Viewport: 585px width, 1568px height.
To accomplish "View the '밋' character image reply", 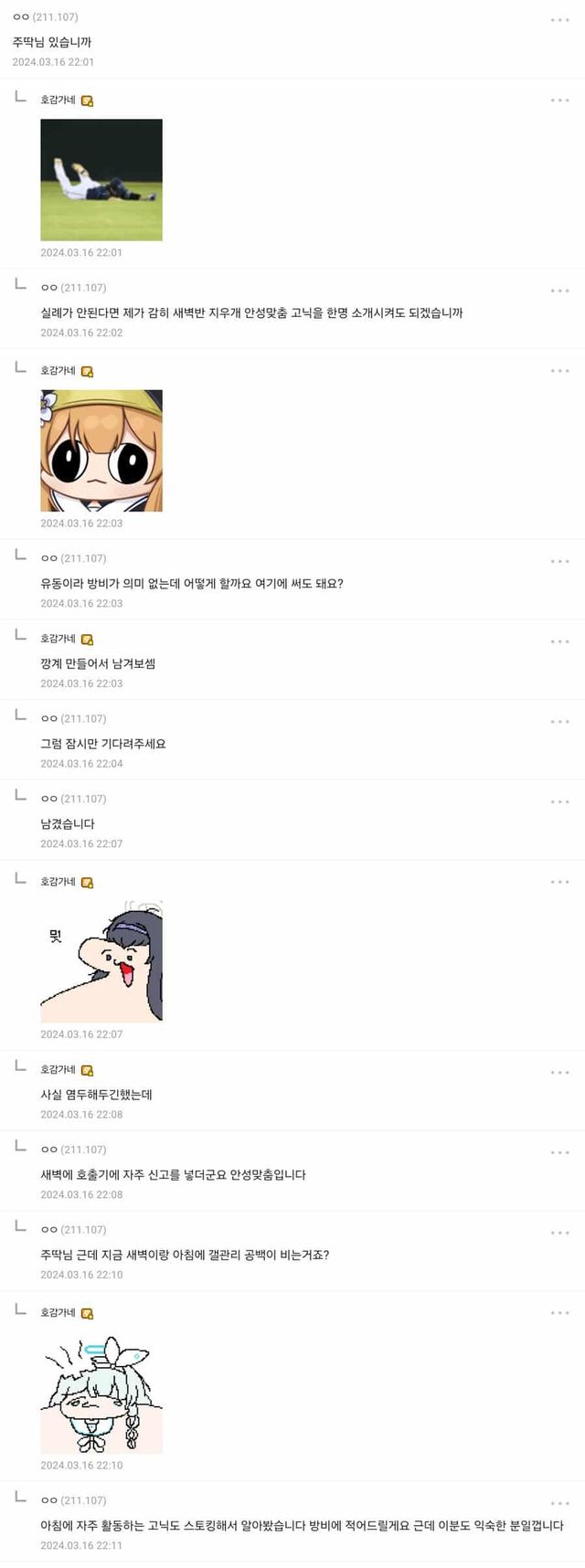I will pyautogui.click(x=101, y=961).
